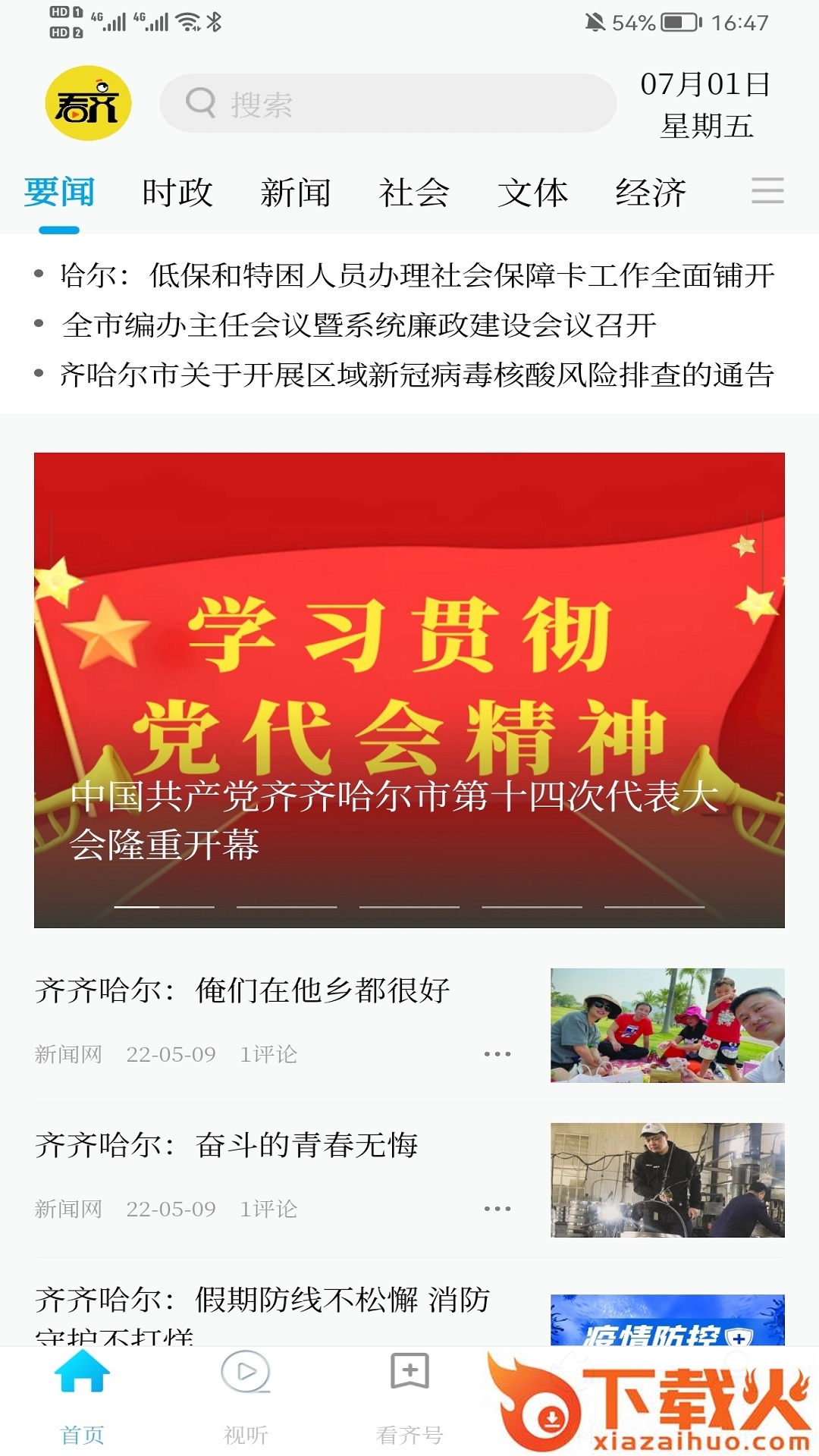Tap the 看齐 logo icon
Viewport: 819px width, 1456px height.
coord(88,103)
